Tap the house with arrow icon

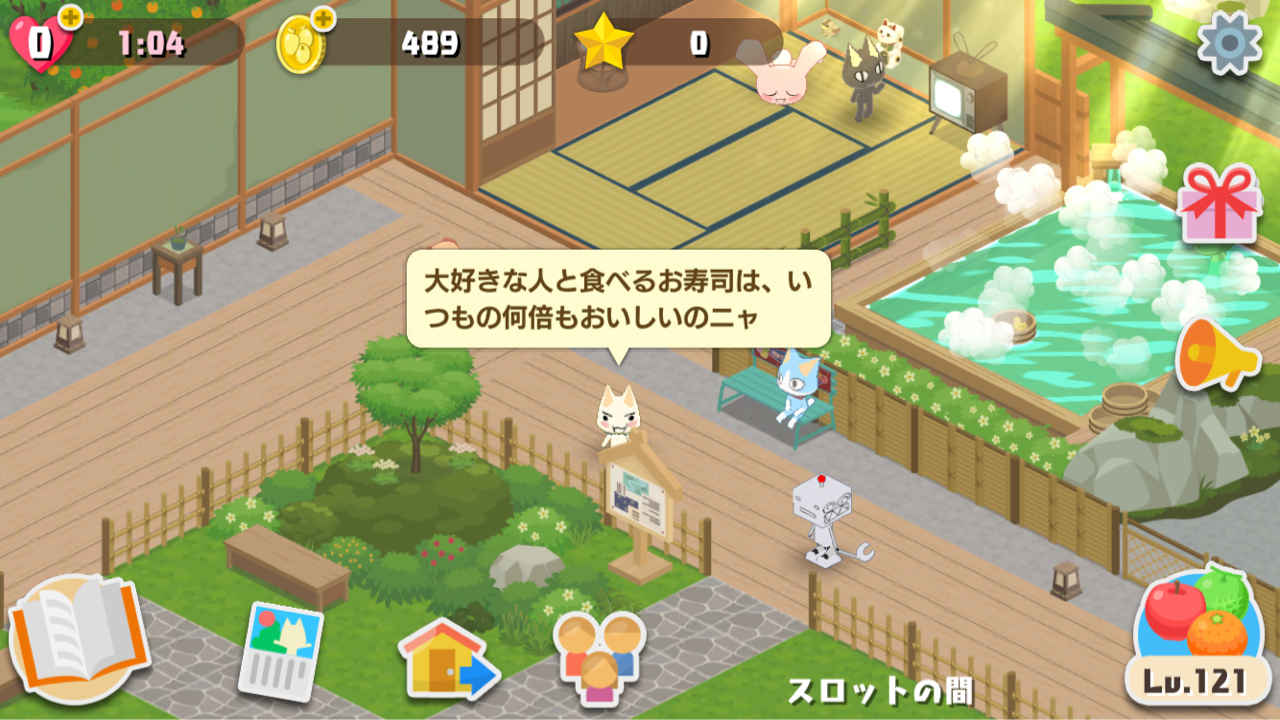447,658
